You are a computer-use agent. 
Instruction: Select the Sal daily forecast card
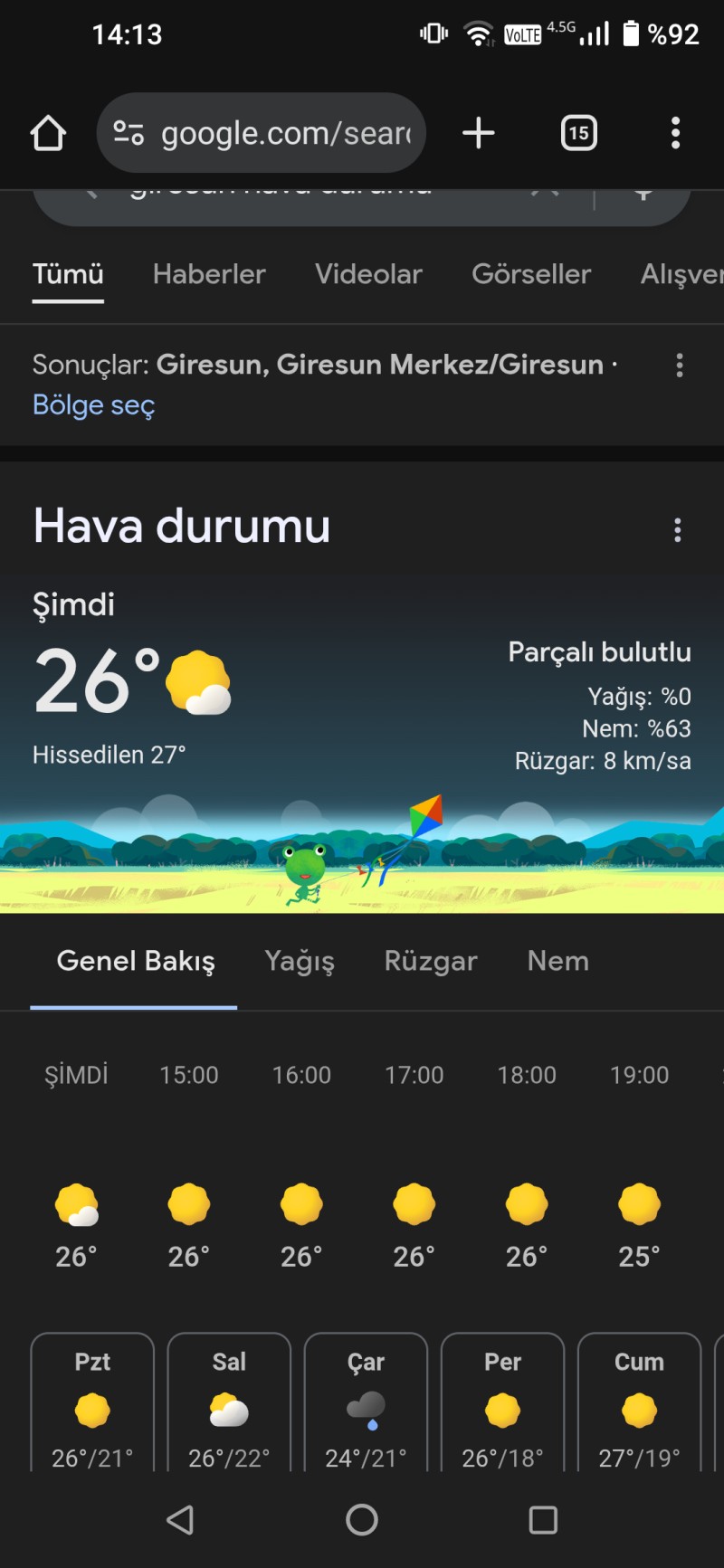(x=229, y=1402)
